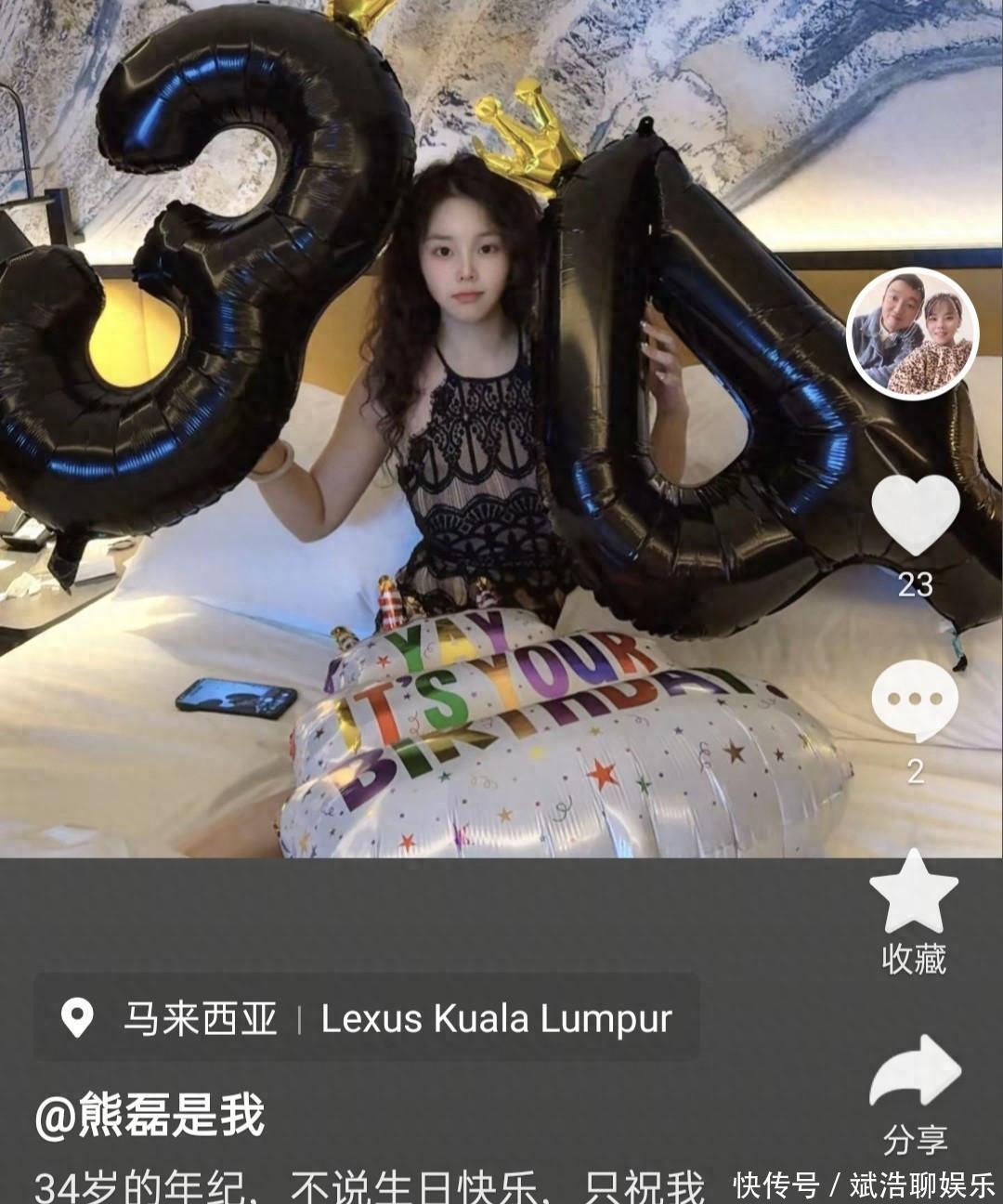This screenshot has width=1003, height=1204.
Task: Visit the @熊磊是我 username link
Action: click(x=150, y=1116)
